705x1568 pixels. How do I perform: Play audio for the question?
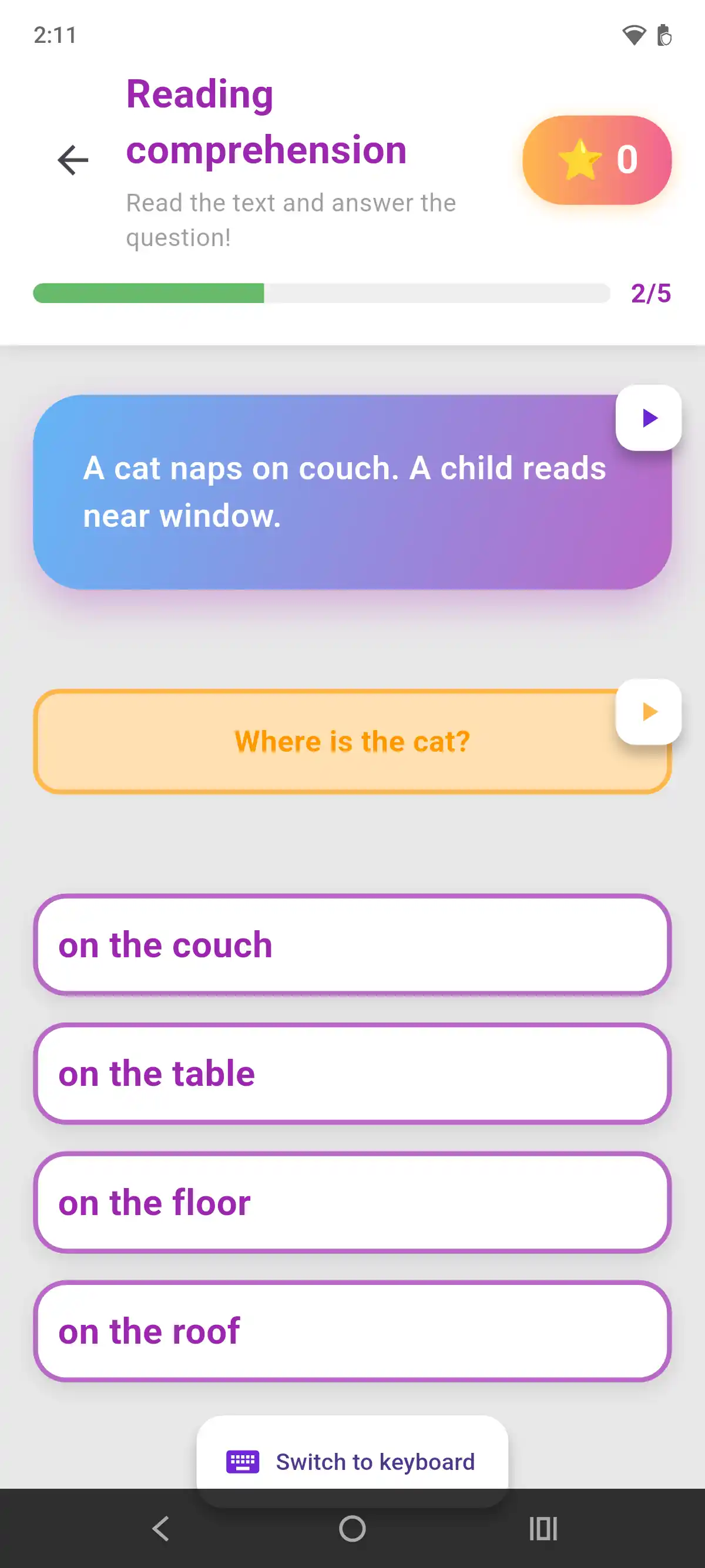tap(649, 712)
